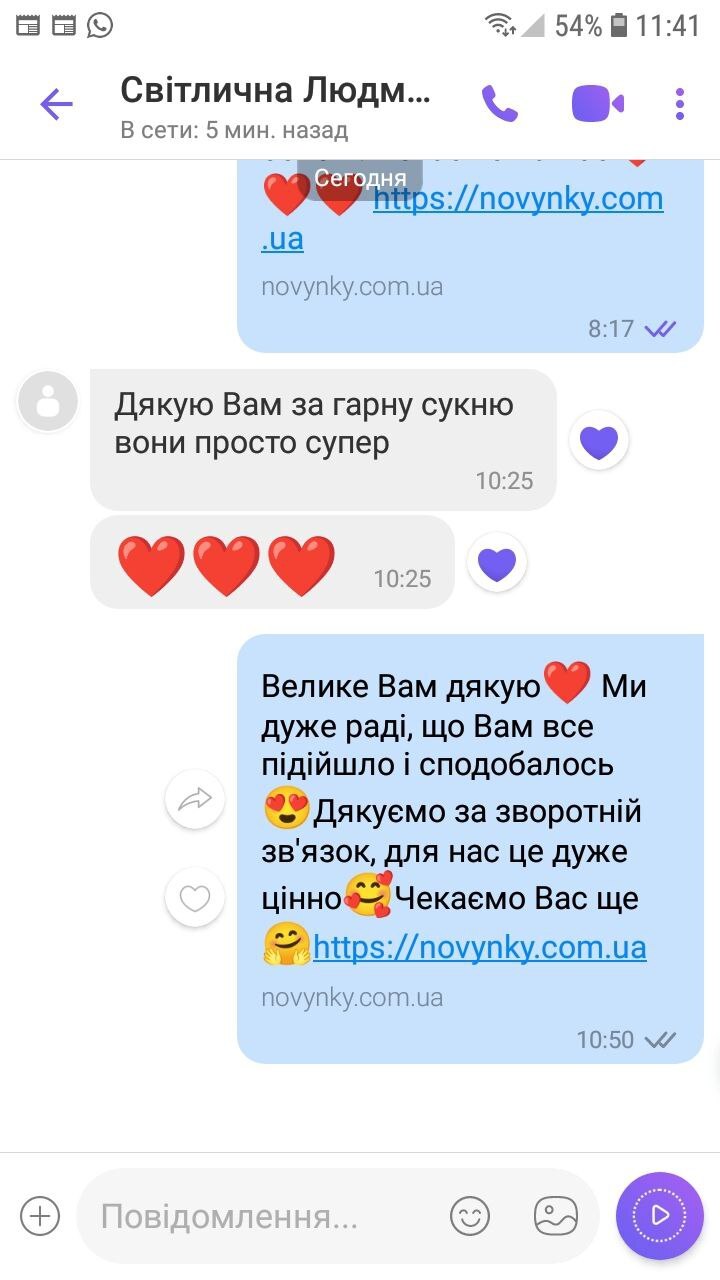Image resolution: width=720 pixels, height=1280 pixels.
Task: Forward the 10:50 message
Action: click(x=195, y=798)
